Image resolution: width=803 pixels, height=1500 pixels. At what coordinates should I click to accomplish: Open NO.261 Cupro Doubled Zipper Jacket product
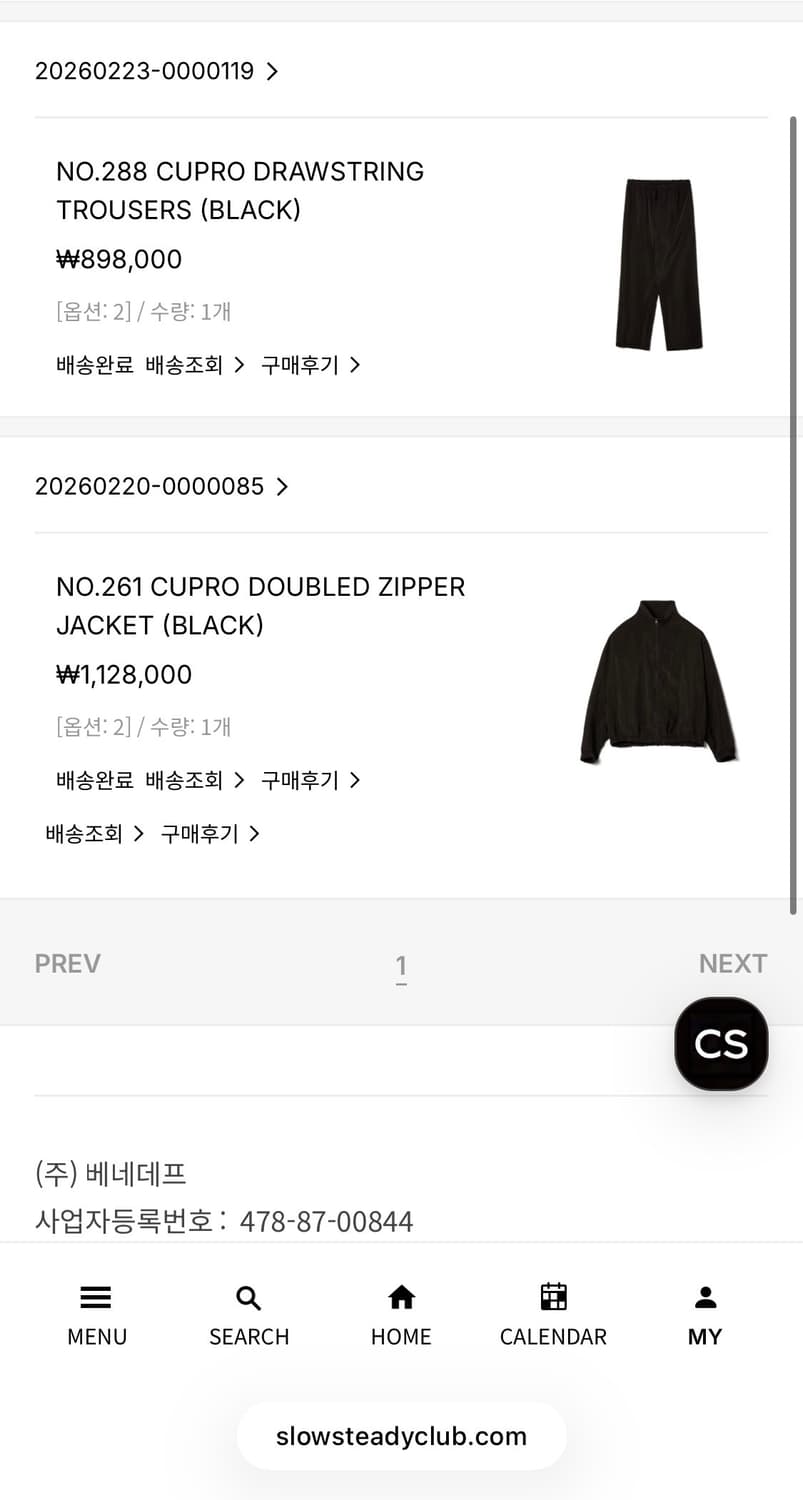click(x=260, y=605)
